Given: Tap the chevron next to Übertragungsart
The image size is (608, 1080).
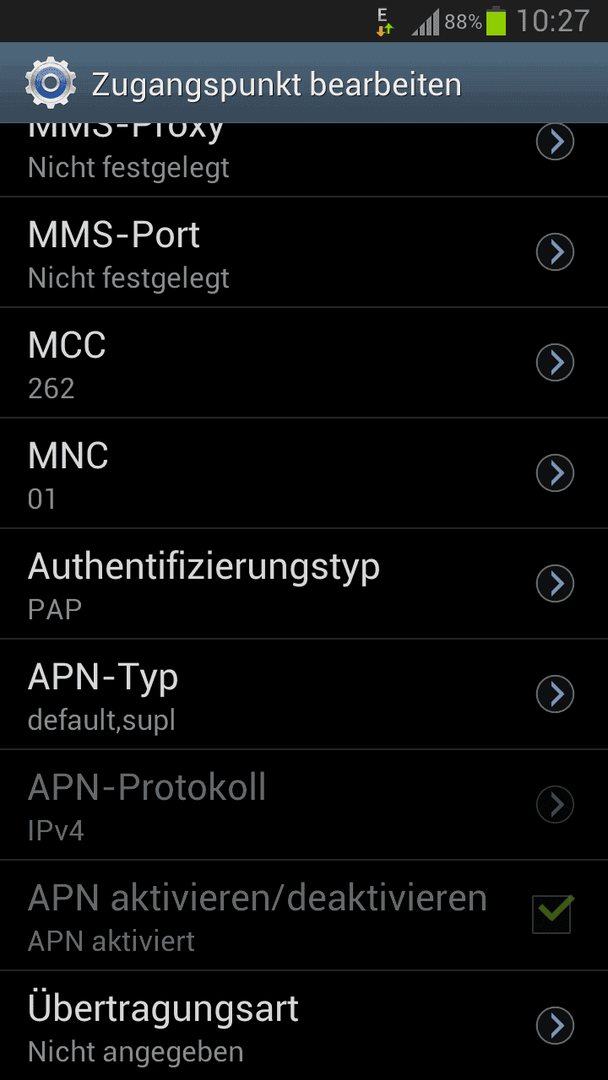Looking at the screenshot, I should tap(554, 1026).
